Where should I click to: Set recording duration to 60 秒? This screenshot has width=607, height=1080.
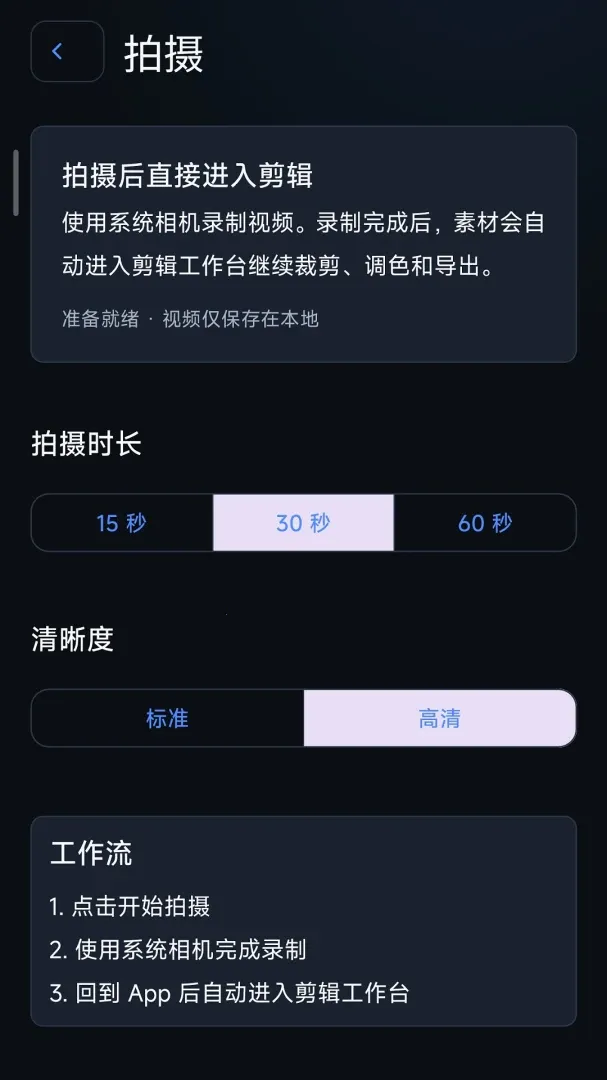485,523
